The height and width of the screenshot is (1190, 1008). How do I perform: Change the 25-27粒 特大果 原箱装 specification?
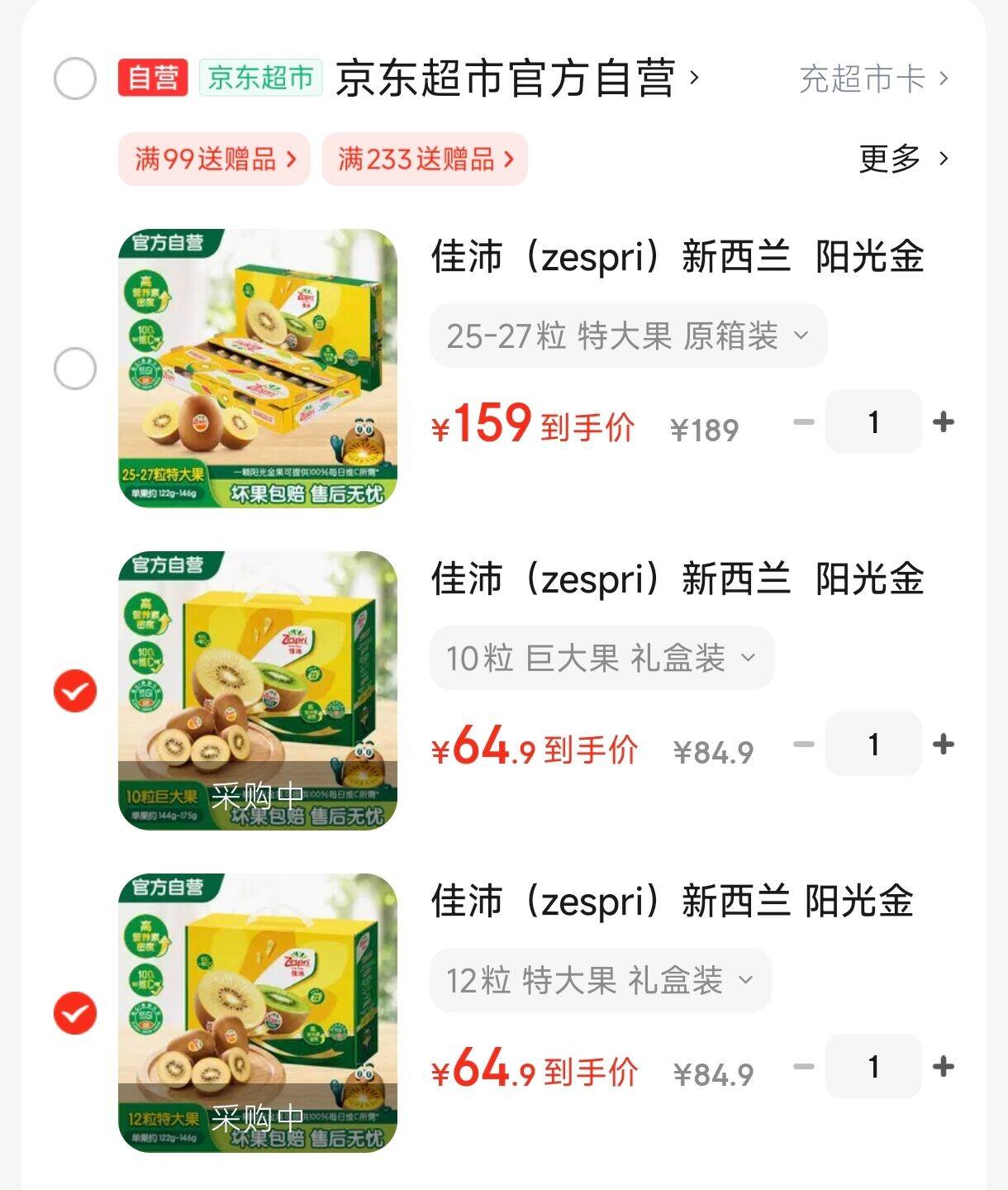(x=628, y=336)
